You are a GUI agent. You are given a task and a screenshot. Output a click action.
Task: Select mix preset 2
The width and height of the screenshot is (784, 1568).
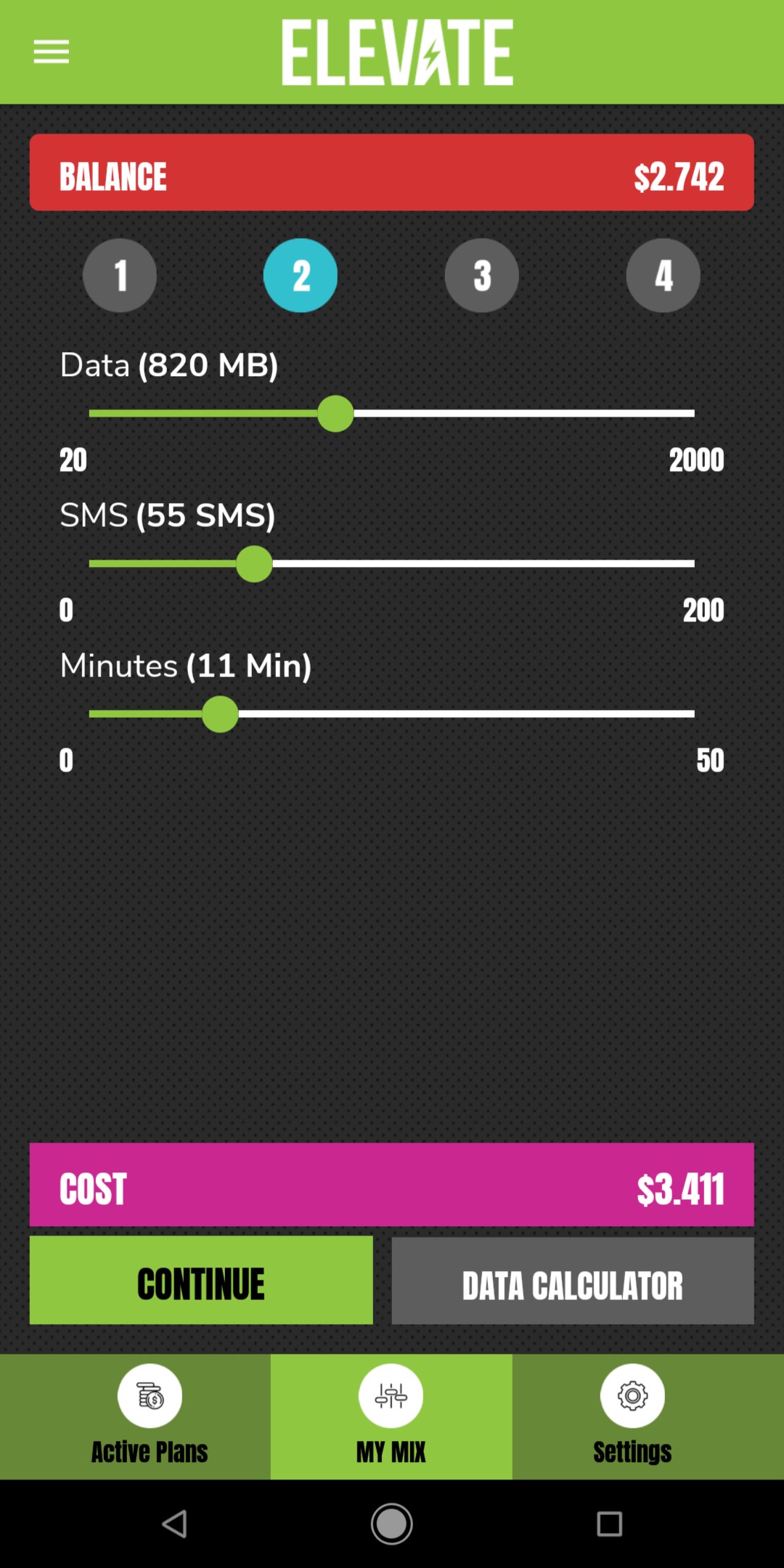coord(301,276)
